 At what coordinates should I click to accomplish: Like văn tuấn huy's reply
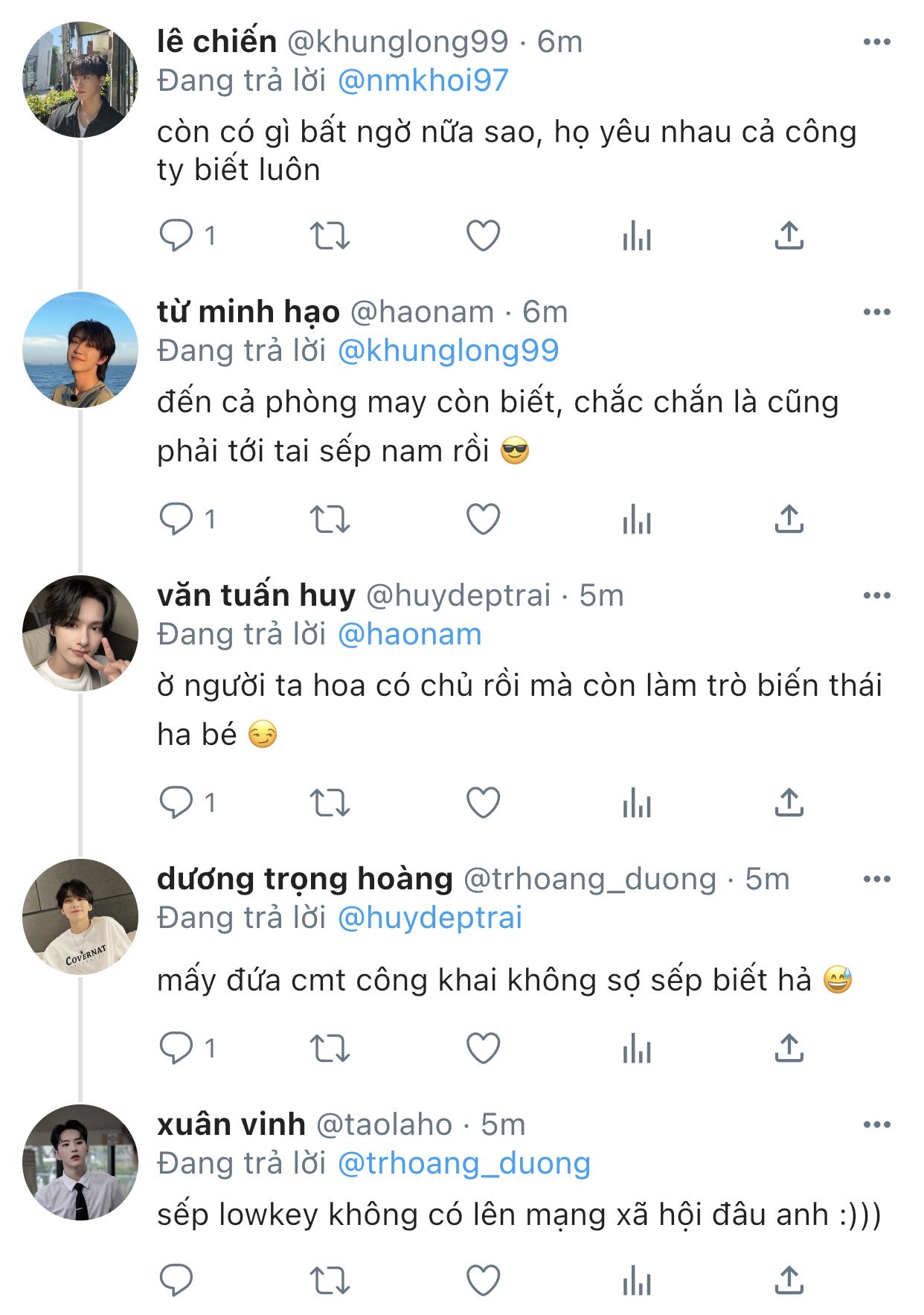pyautogui.click(x=483, y=803)
